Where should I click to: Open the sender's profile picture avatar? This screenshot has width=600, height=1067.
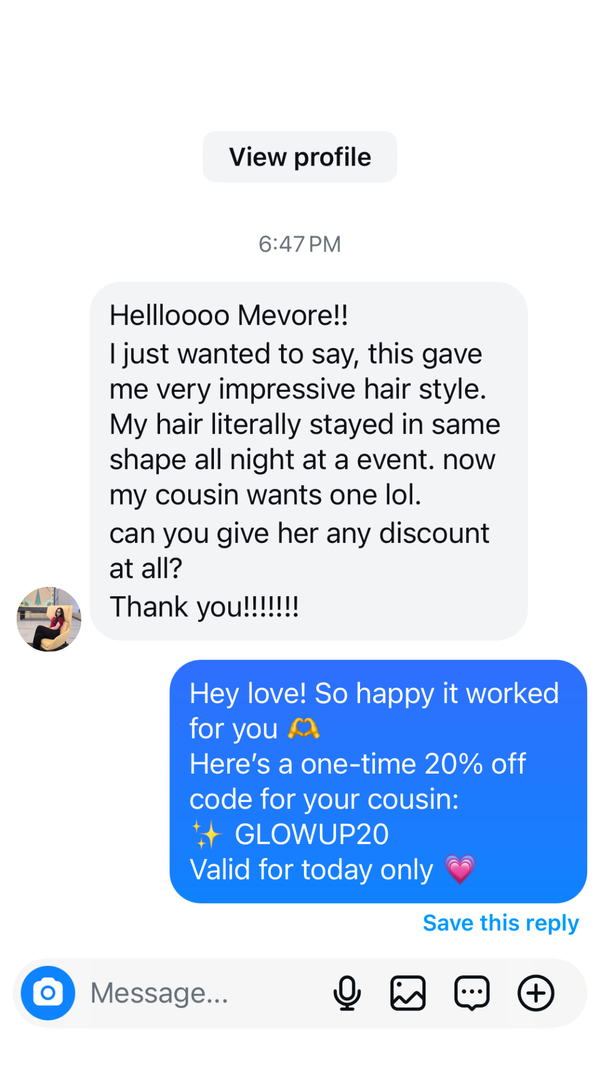(49, 619)
